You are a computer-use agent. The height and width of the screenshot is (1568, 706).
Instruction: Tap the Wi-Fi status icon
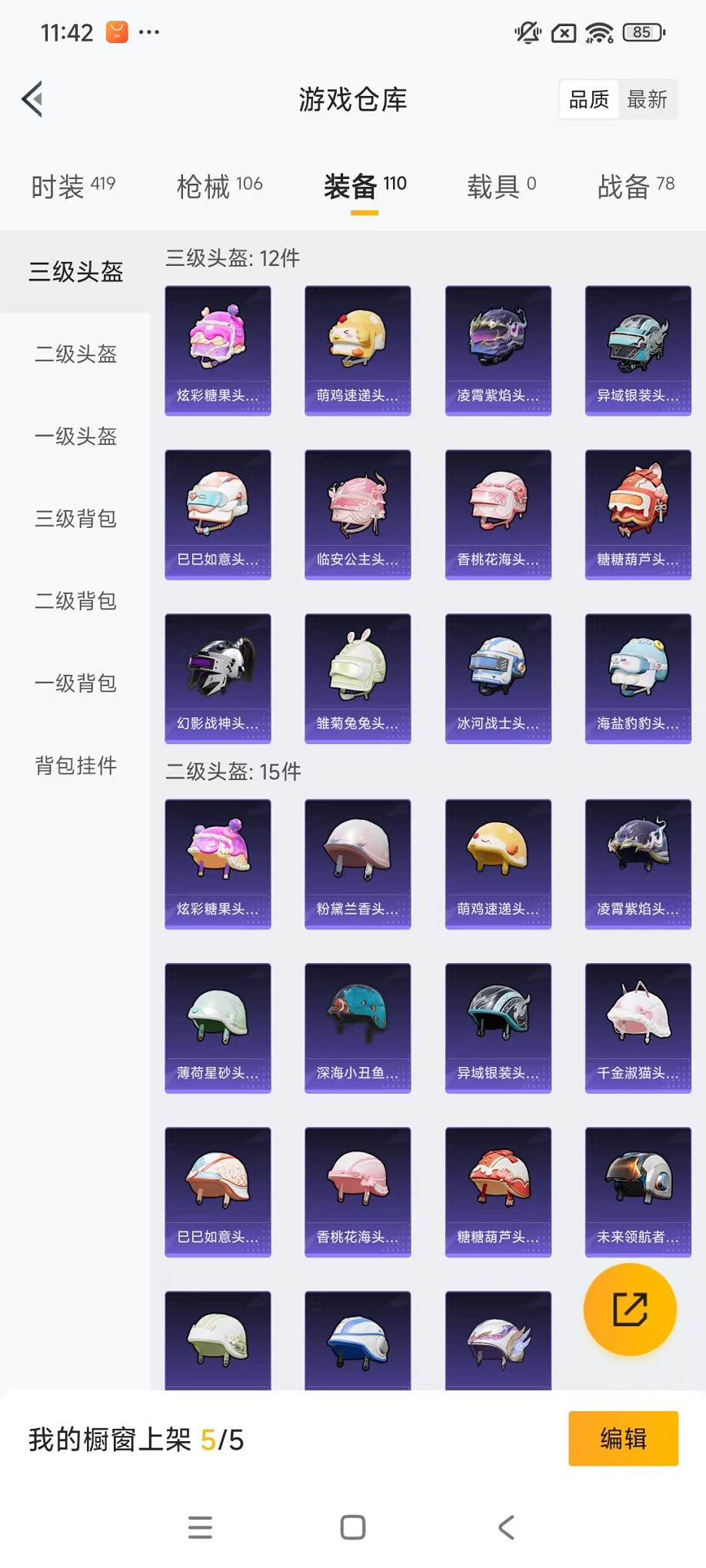click(x=598, y=32)
